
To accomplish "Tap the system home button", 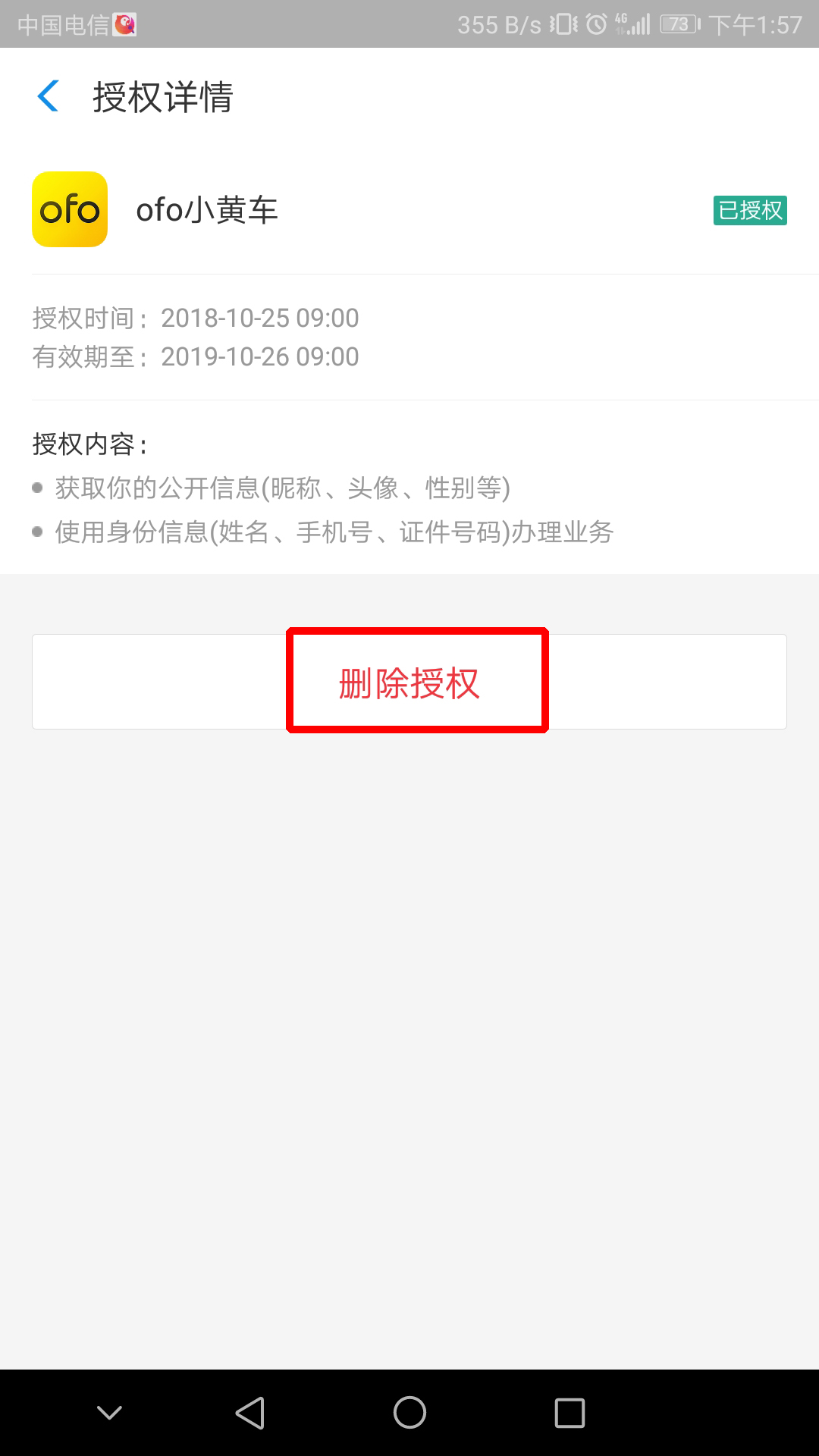I will pos(409,1413).
